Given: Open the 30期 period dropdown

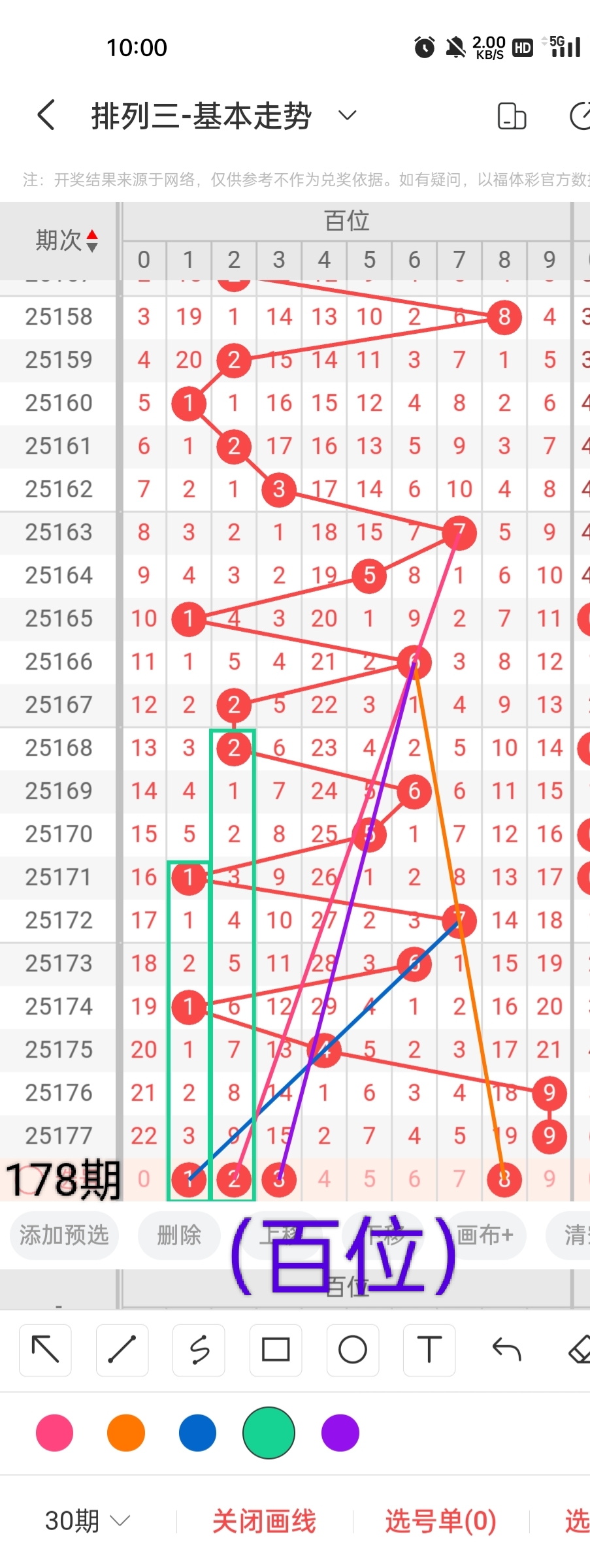Looking at the screenshot, I should click(x=87, y=1521).
